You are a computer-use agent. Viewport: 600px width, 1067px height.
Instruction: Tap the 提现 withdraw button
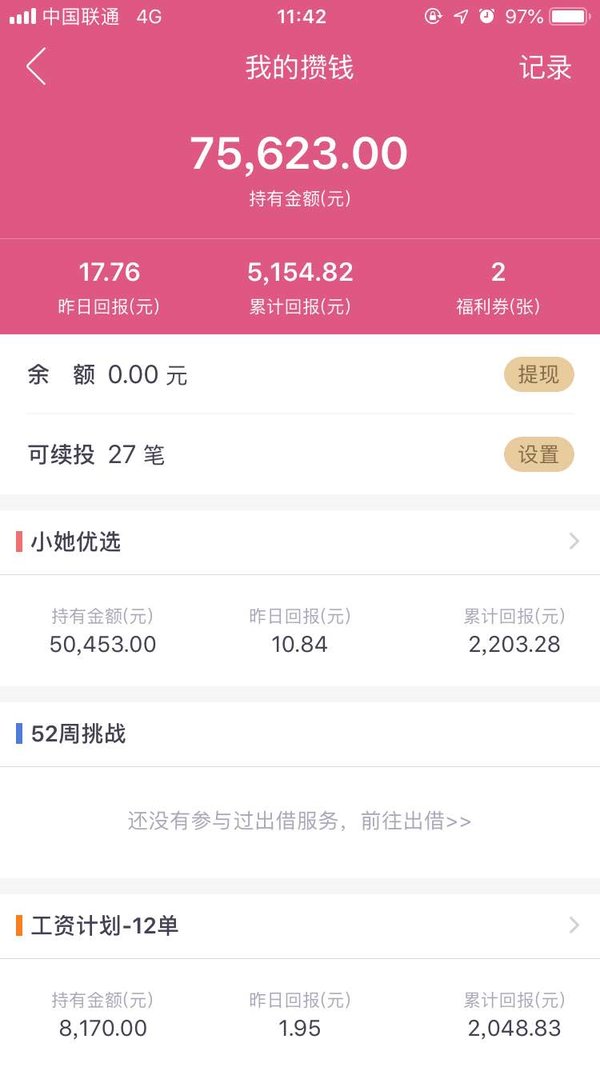539,374
